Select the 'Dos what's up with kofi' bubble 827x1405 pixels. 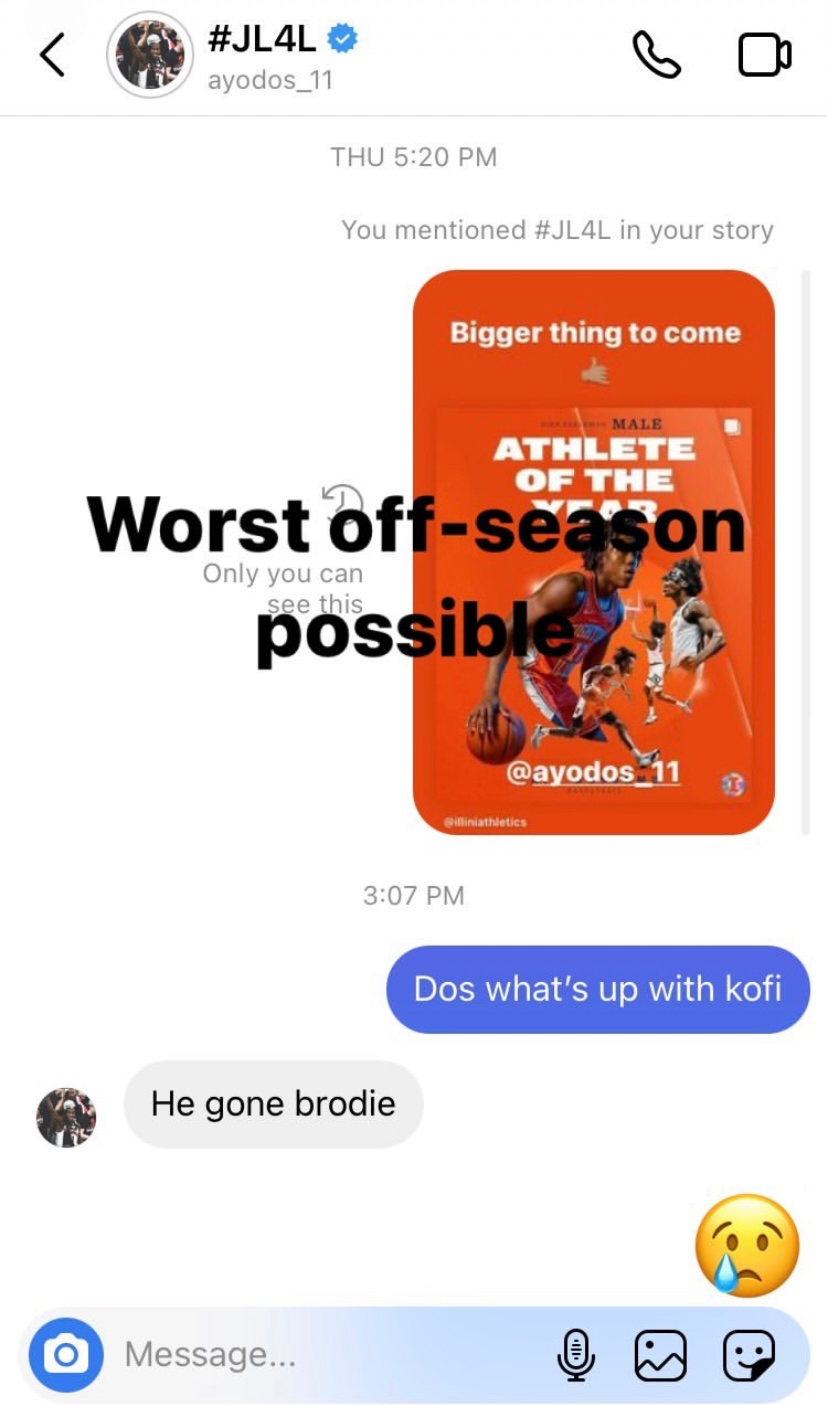(x=597, y=988)
